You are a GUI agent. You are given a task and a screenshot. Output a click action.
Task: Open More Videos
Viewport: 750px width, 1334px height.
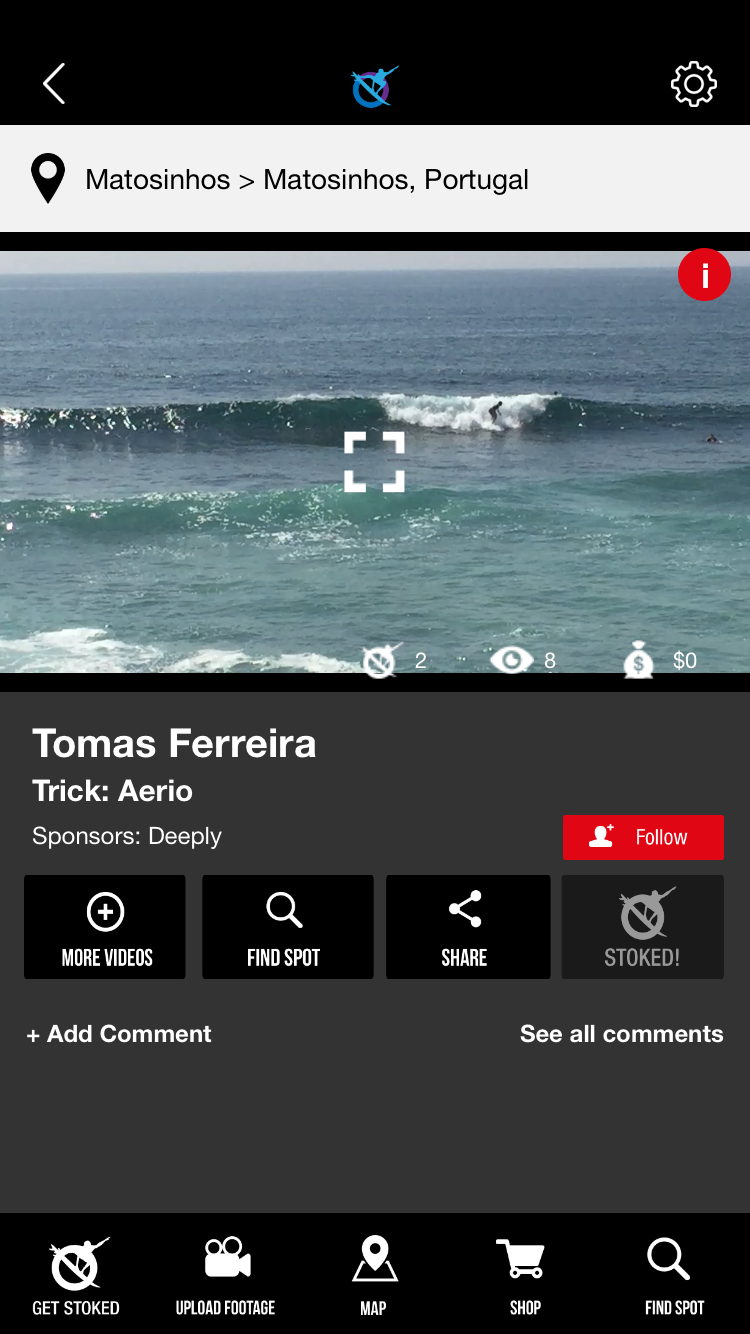[105, 927]
